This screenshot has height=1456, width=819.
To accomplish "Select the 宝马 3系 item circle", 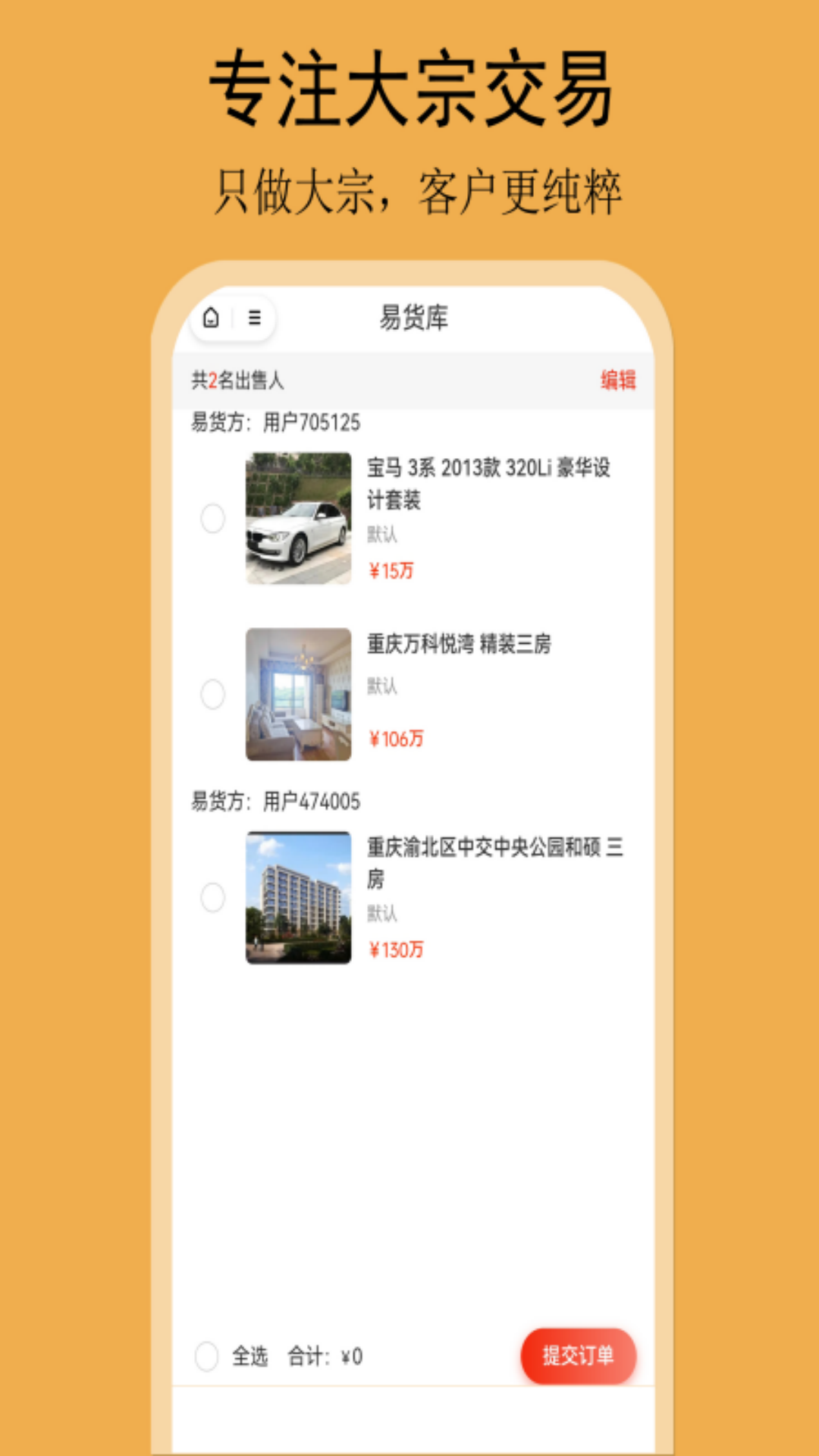I will click(211, 517).
